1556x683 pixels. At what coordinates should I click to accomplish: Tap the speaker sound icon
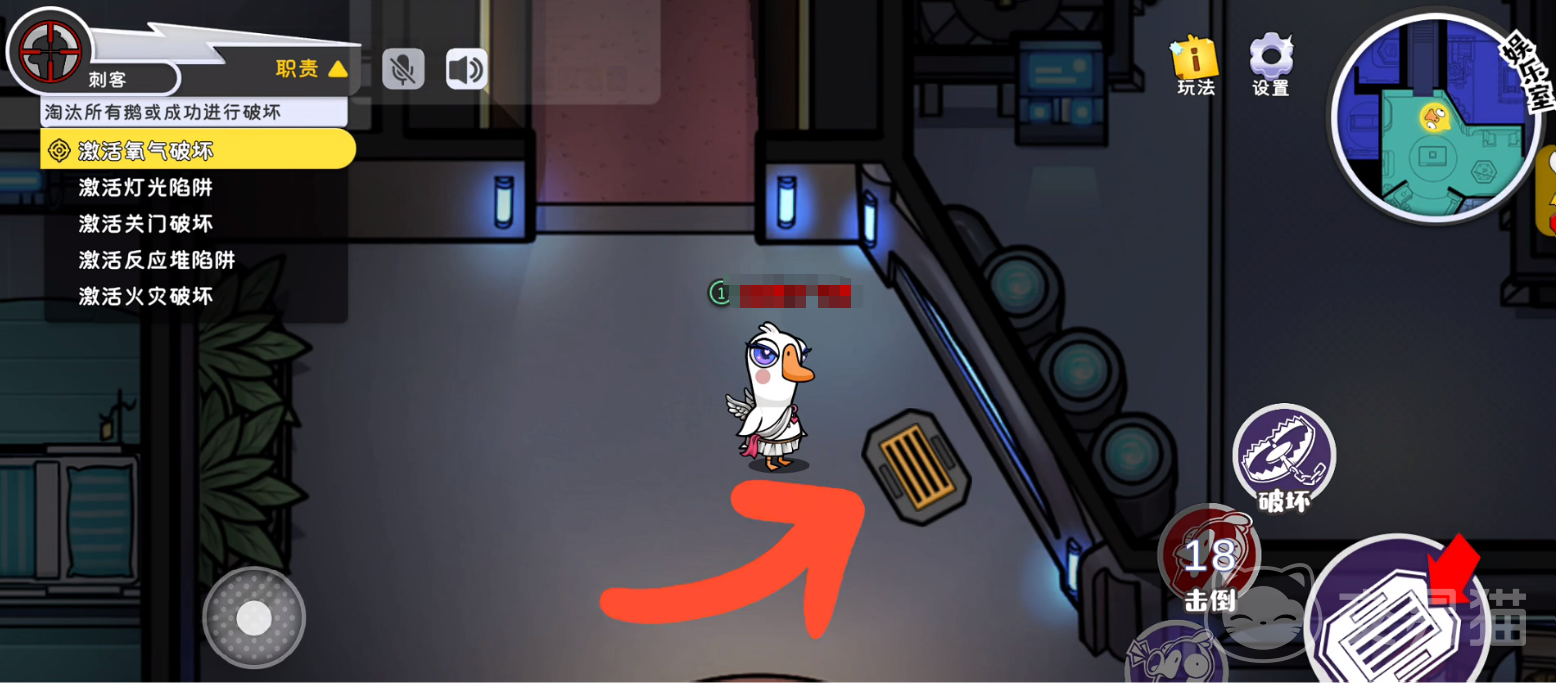[x=467, y=69]
